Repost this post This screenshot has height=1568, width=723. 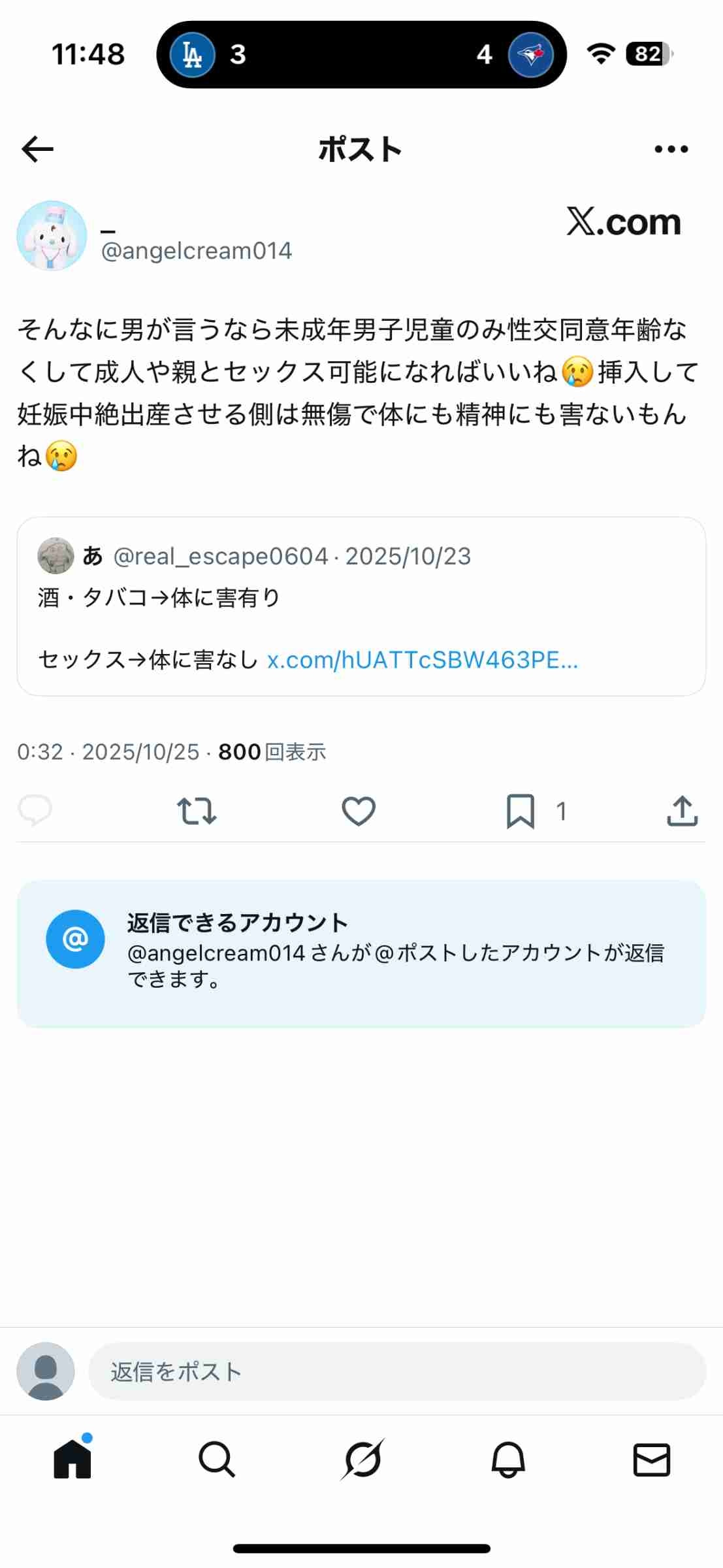[x=197, y=811]
